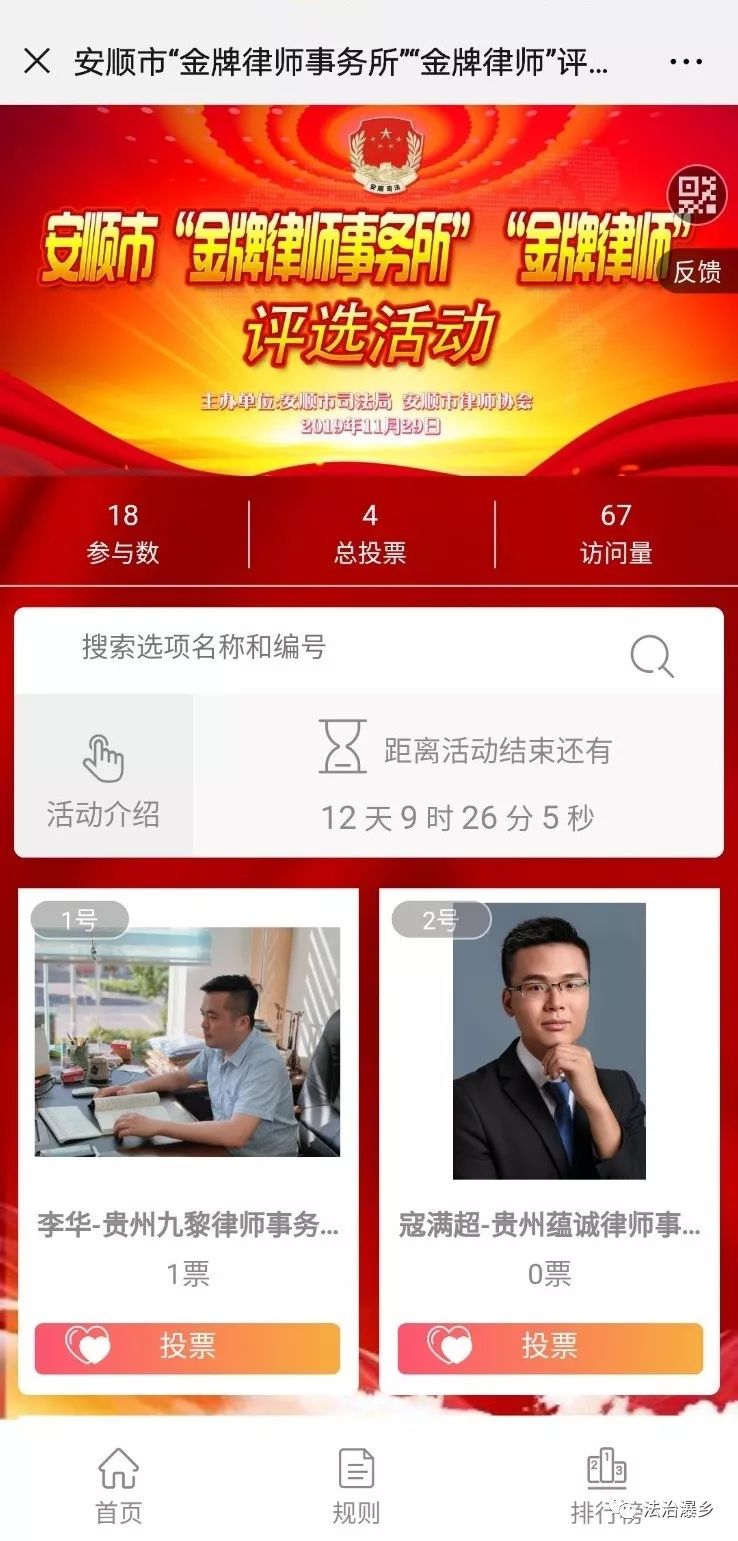The width and height of the screenshot is (738, 1541).
Task: Open the three-dot more options menu
Action: (687, 60)
